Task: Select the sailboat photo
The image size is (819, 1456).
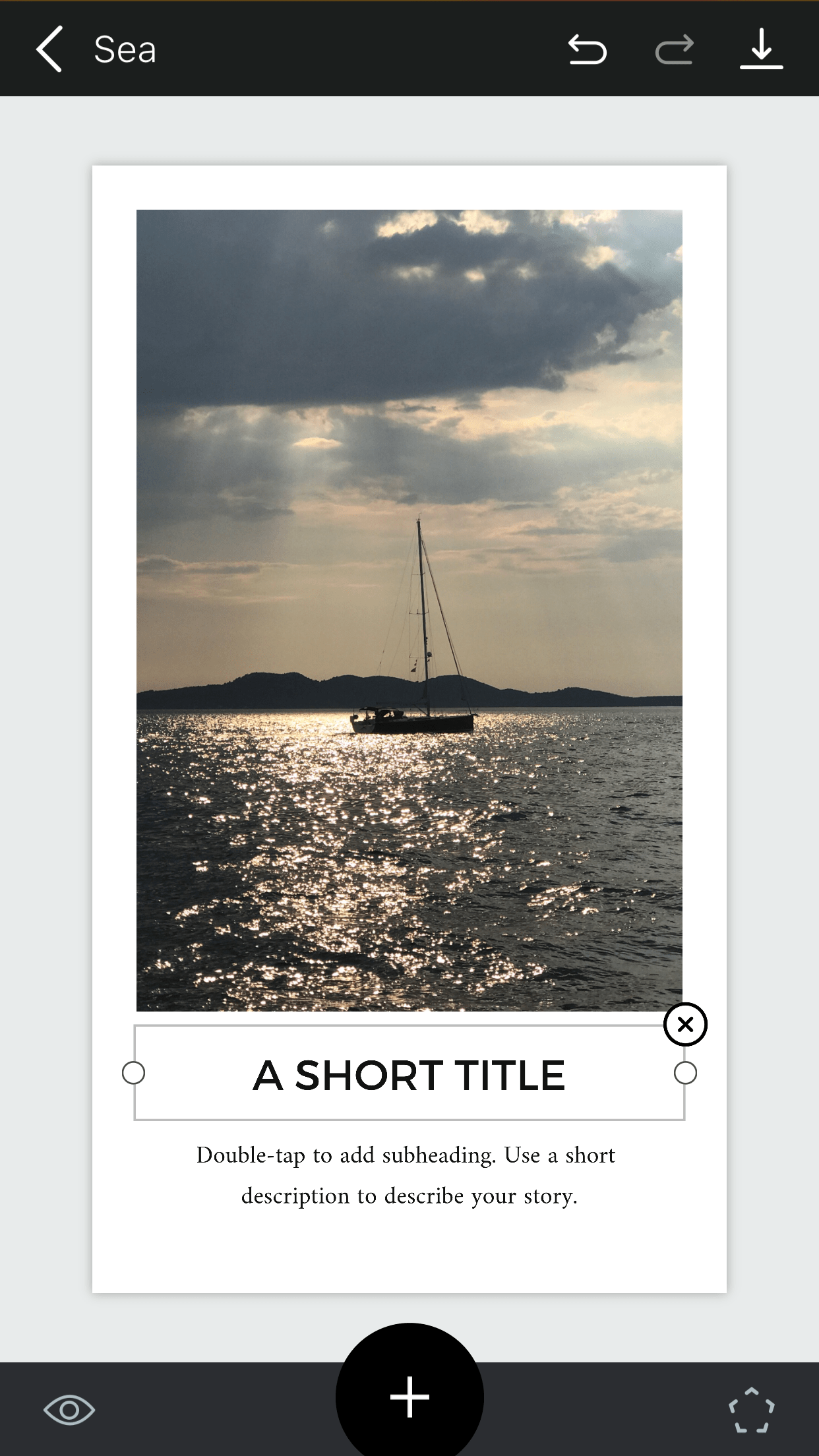Action: (409, 610)
